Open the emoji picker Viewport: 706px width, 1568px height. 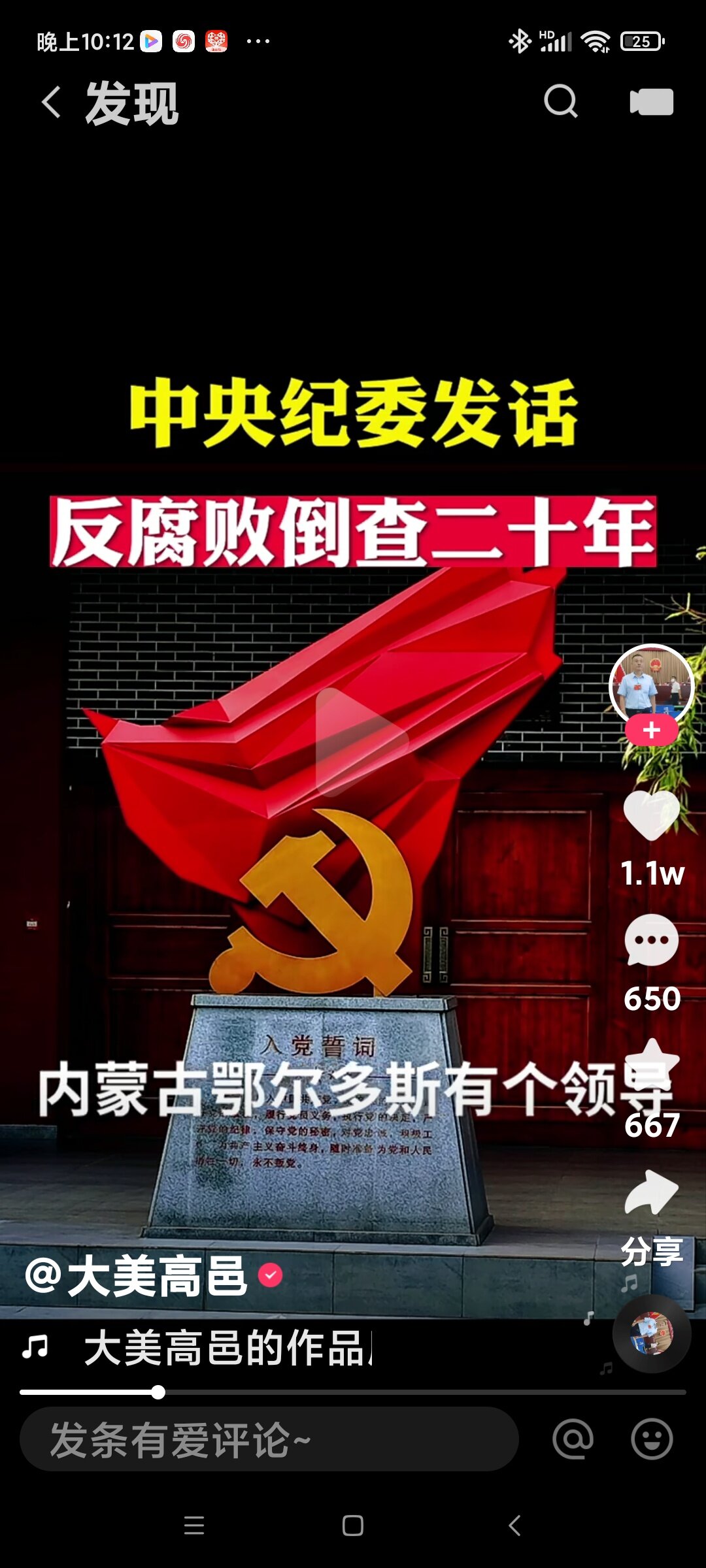651,1439
